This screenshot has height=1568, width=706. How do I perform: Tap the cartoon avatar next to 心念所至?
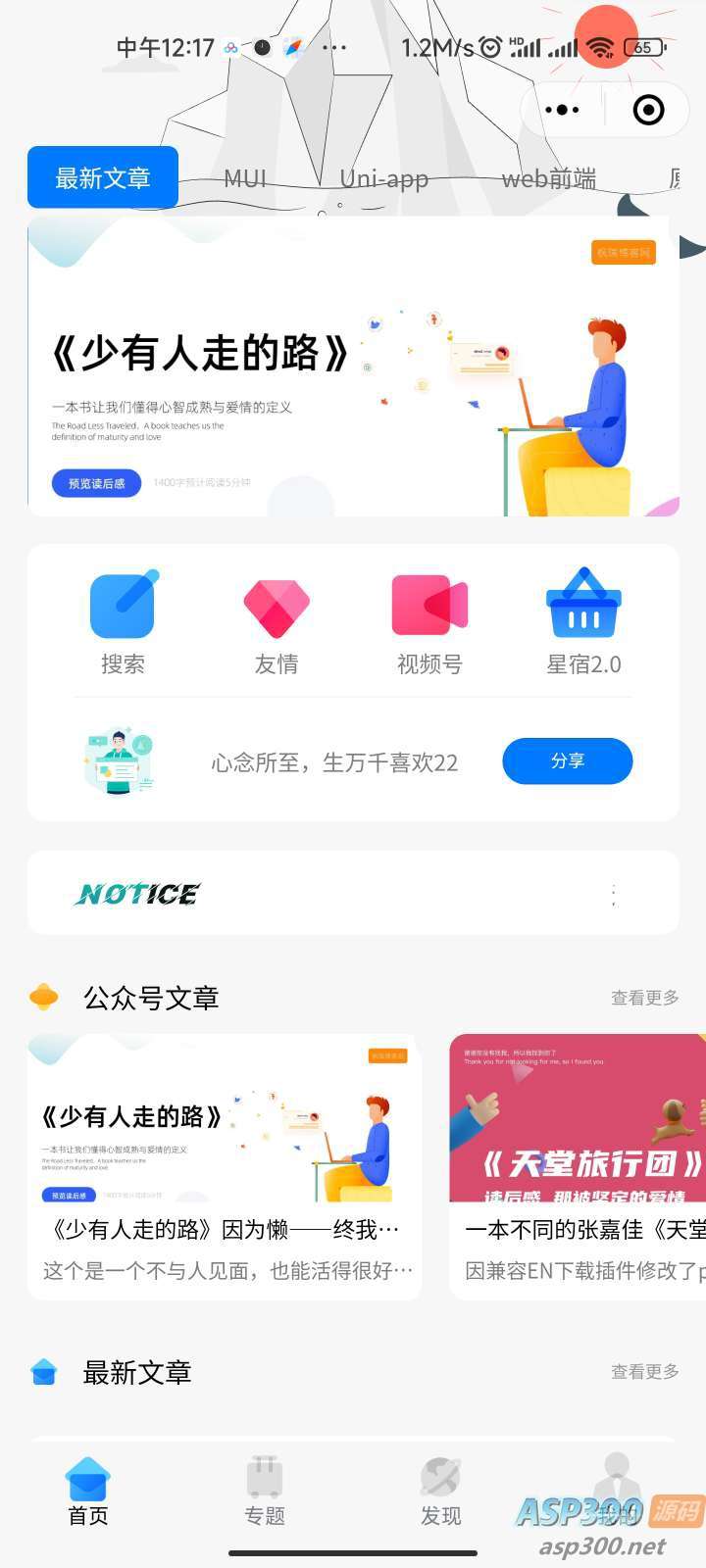coord(118,761)
